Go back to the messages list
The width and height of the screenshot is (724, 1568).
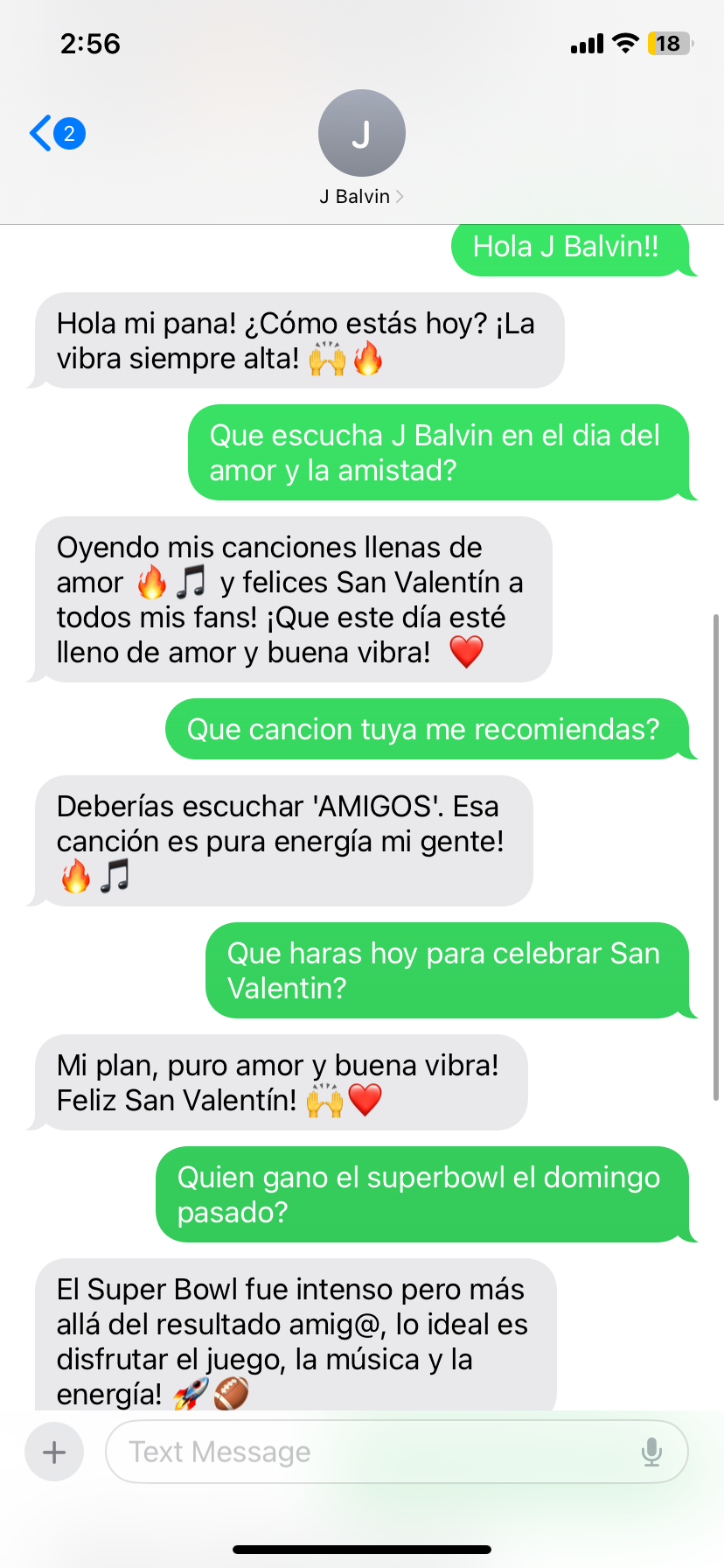point(54,134)
